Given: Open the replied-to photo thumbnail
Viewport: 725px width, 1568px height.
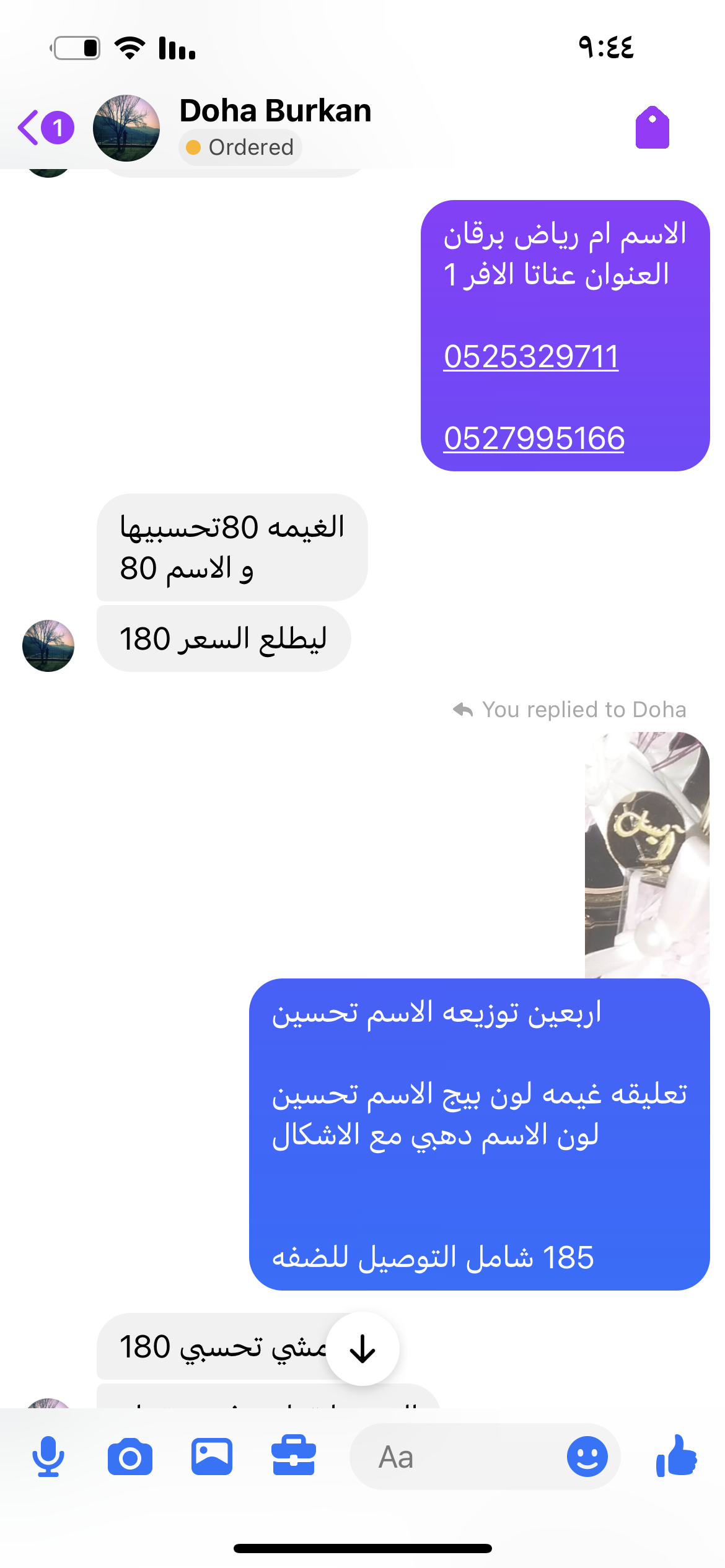Looking at the screenshot, I should coord(646,855).
